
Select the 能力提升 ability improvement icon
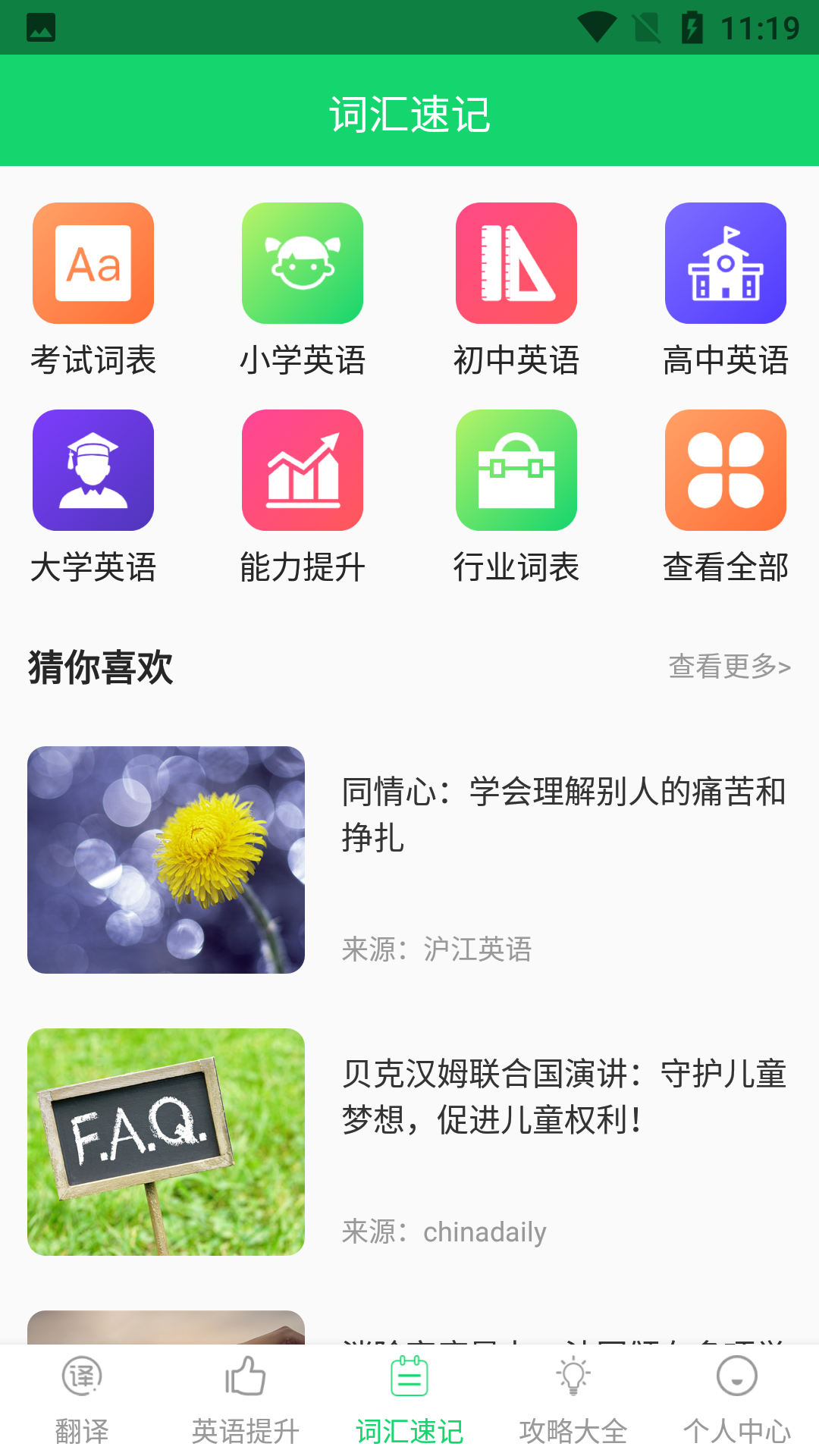303,470
